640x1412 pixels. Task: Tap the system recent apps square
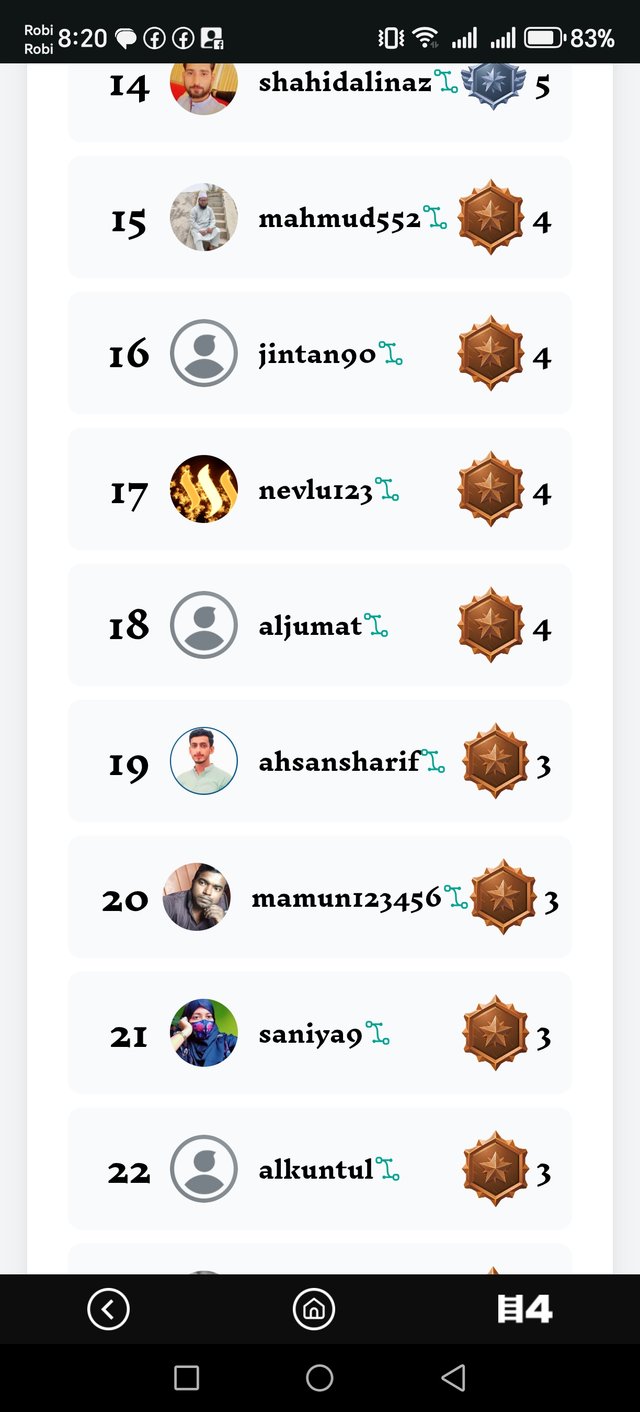point(187,1378)
